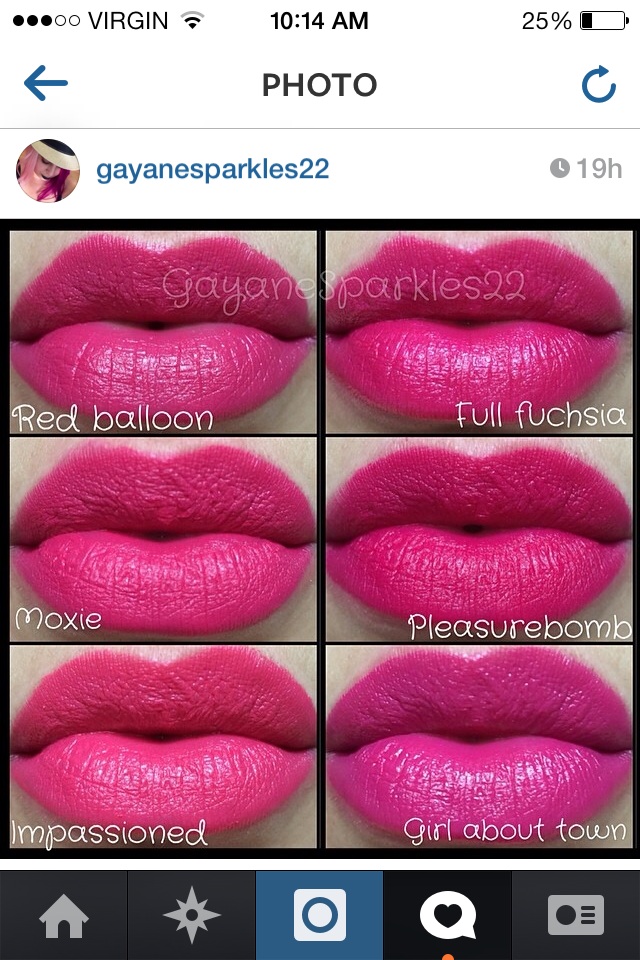Go back using the arrow icon

45,85
